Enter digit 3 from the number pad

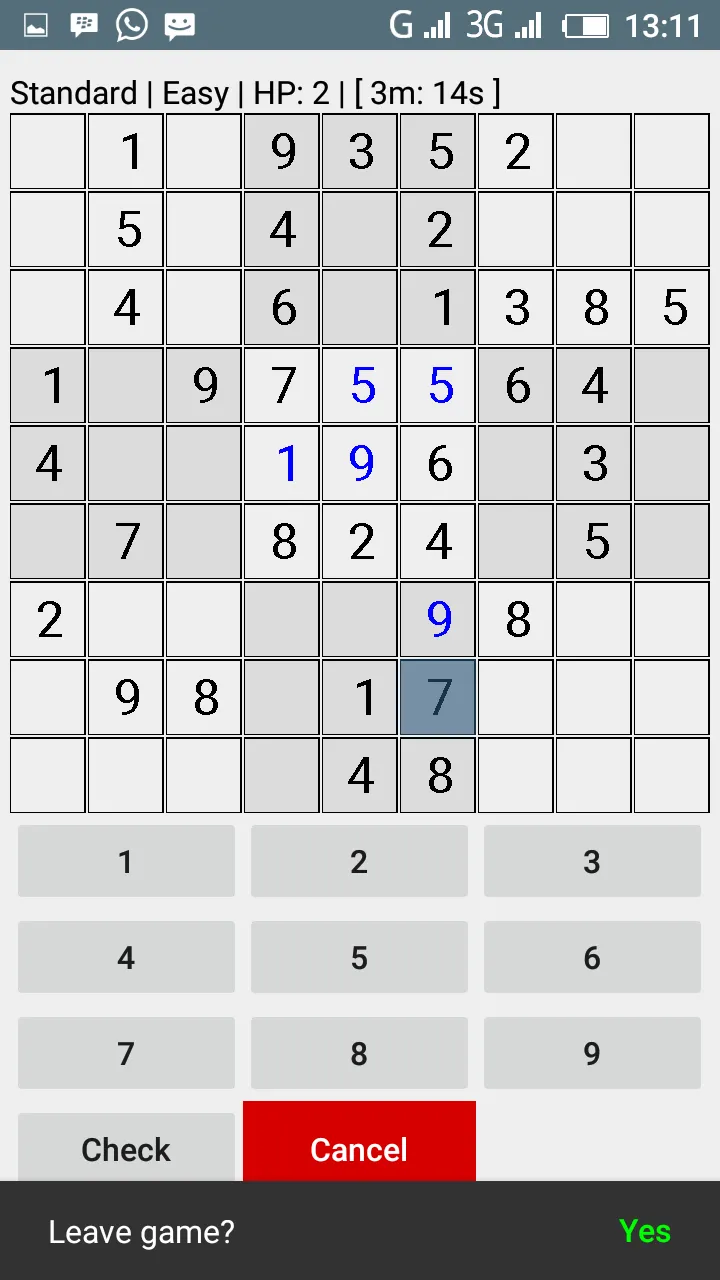(x=592, y=861)
